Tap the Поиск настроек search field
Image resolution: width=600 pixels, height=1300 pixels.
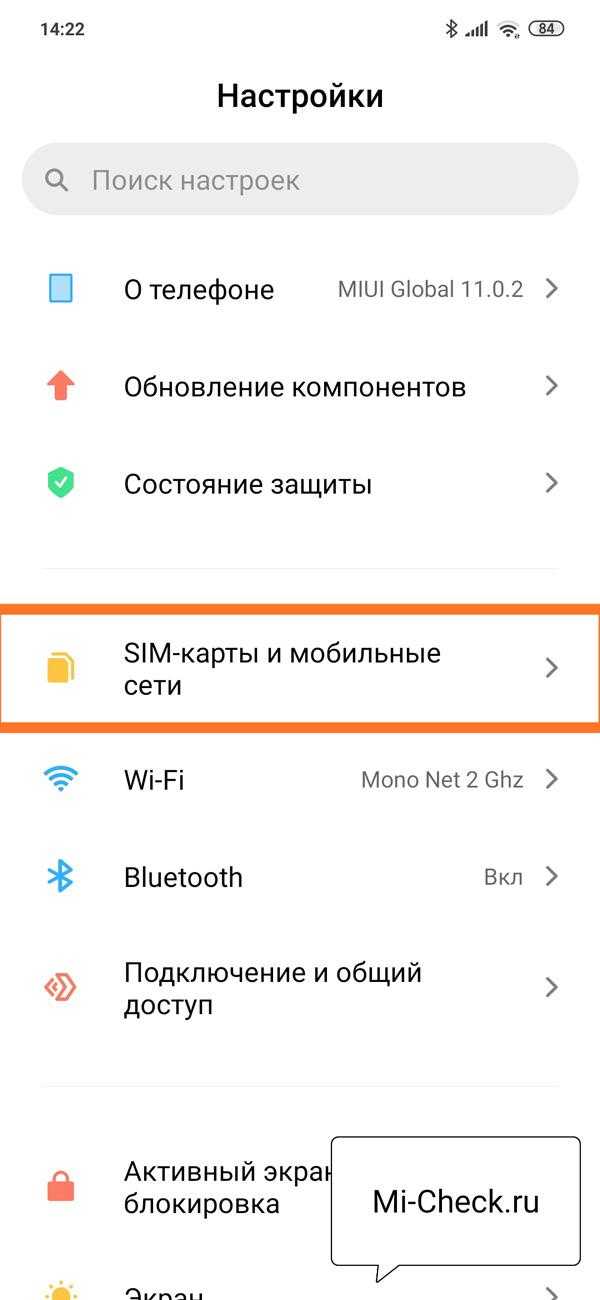tap(300, 180)
